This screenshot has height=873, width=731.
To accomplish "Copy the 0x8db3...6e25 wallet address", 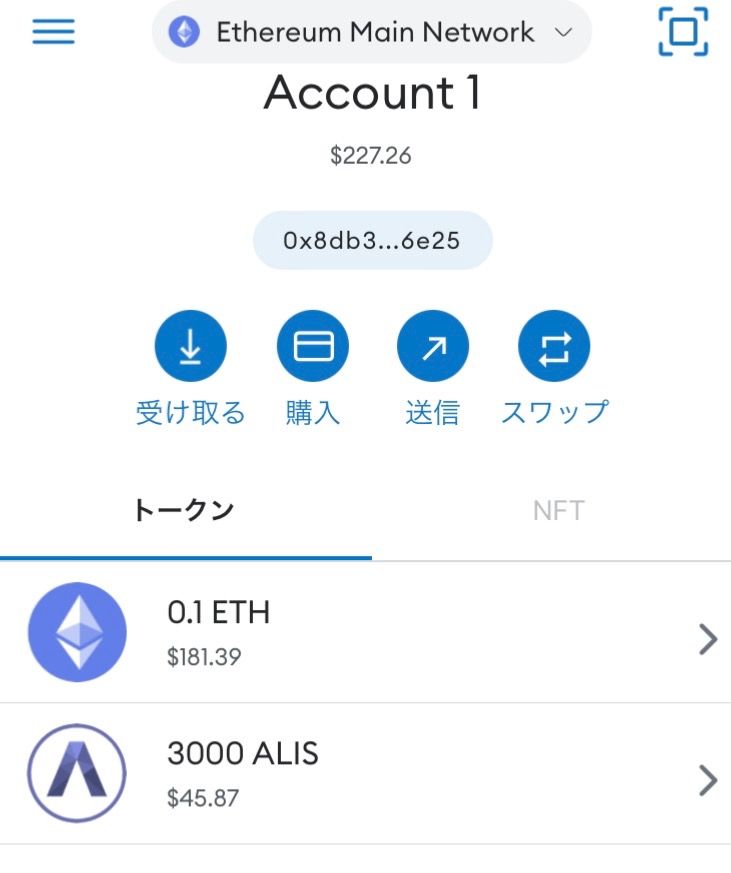I will pos(372,241).
